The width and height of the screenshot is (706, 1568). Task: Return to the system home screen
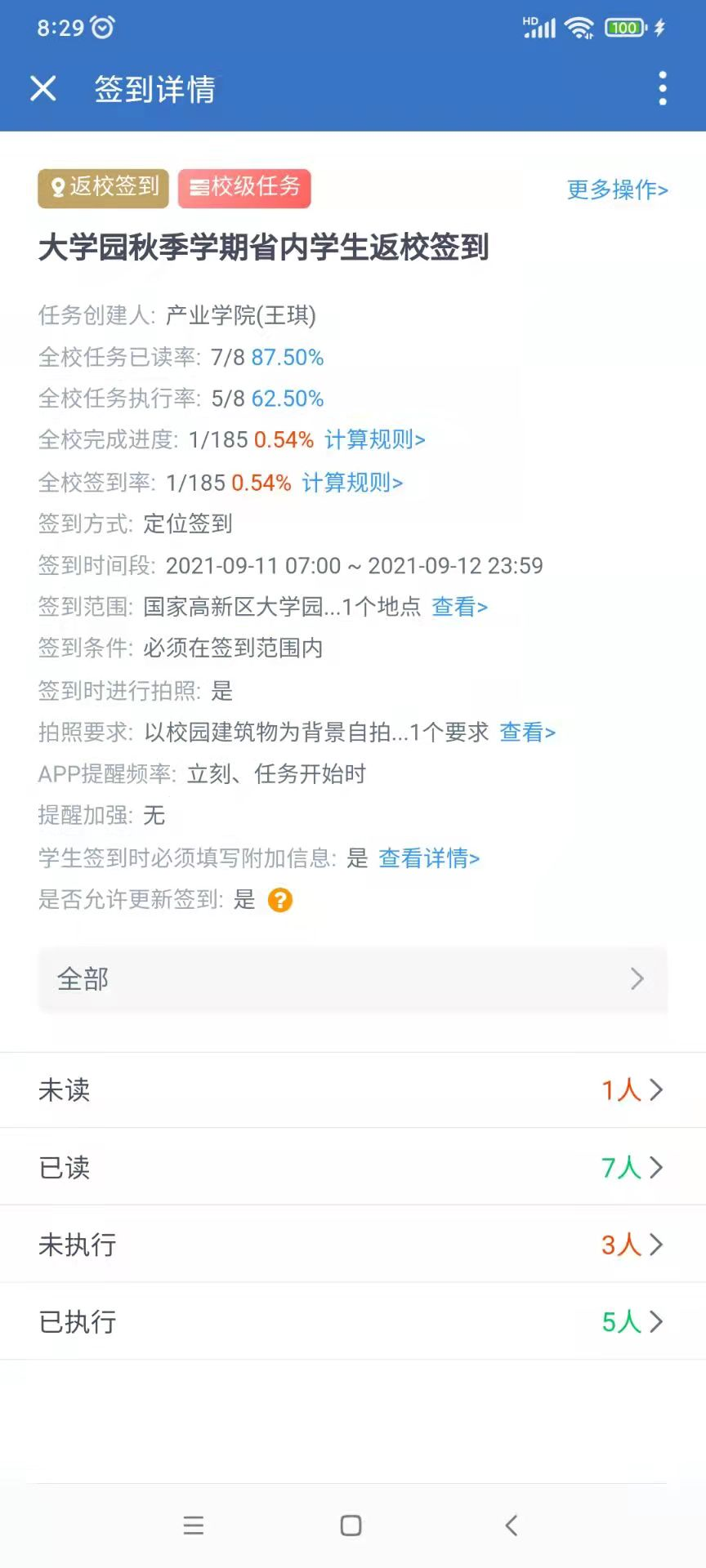point(351,1525)
